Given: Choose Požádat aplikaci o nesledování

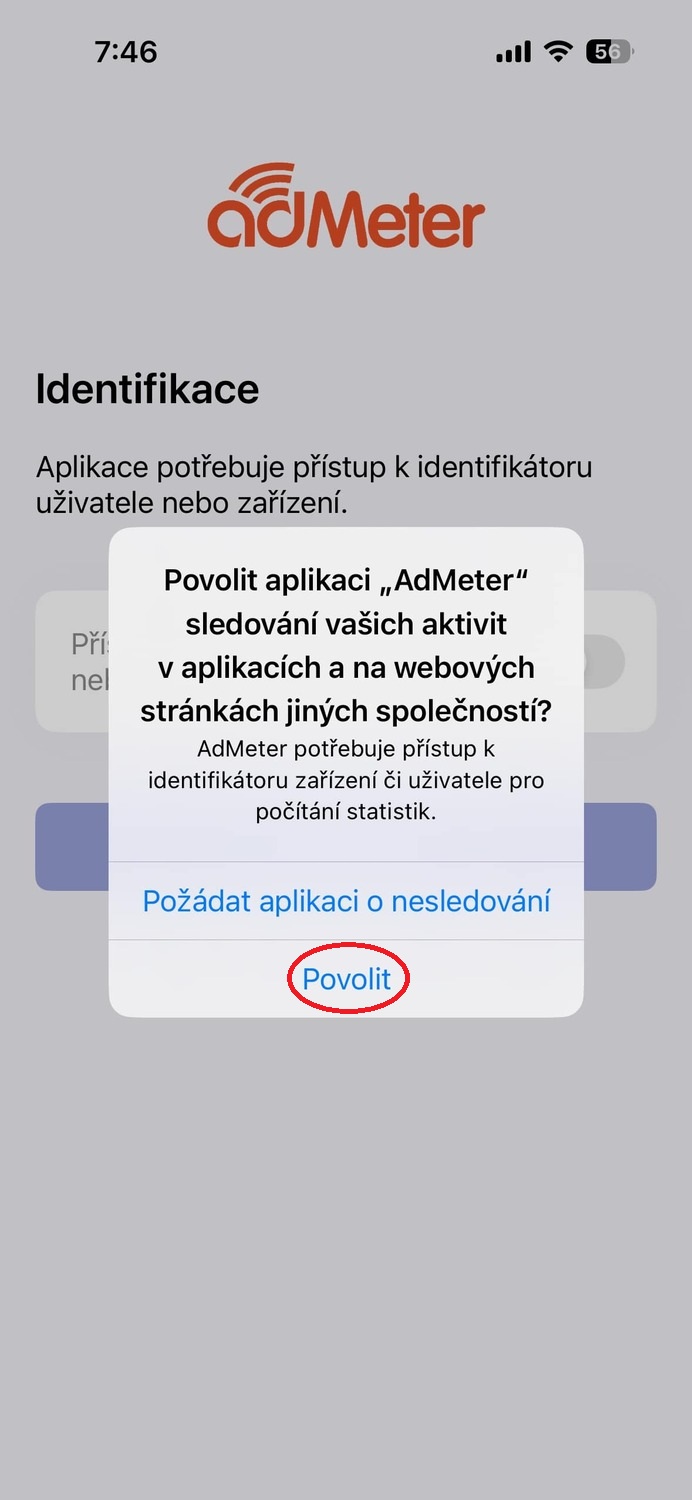Looking at the screenshot, I should coord(346,901).
